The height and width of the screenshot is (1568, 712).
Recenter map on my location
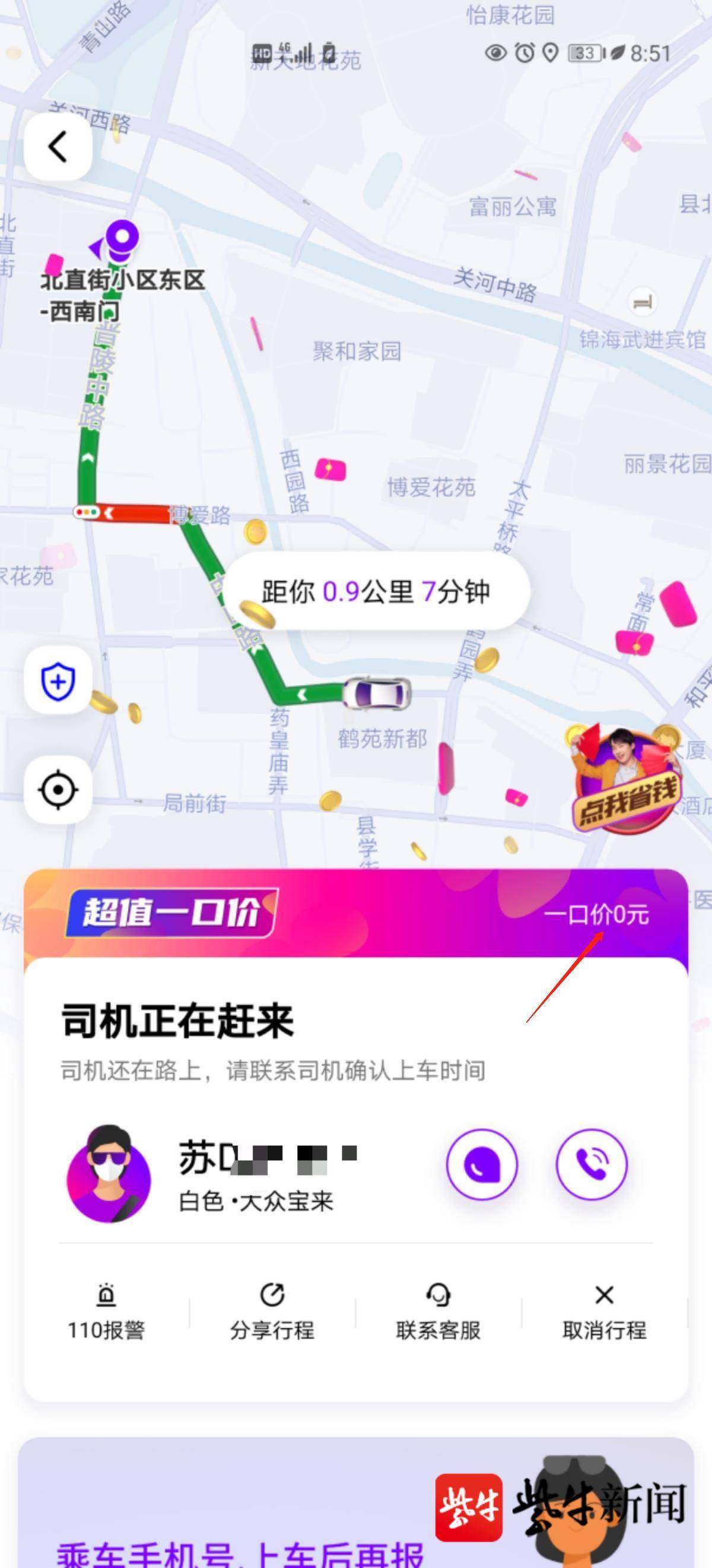(58, 790)
